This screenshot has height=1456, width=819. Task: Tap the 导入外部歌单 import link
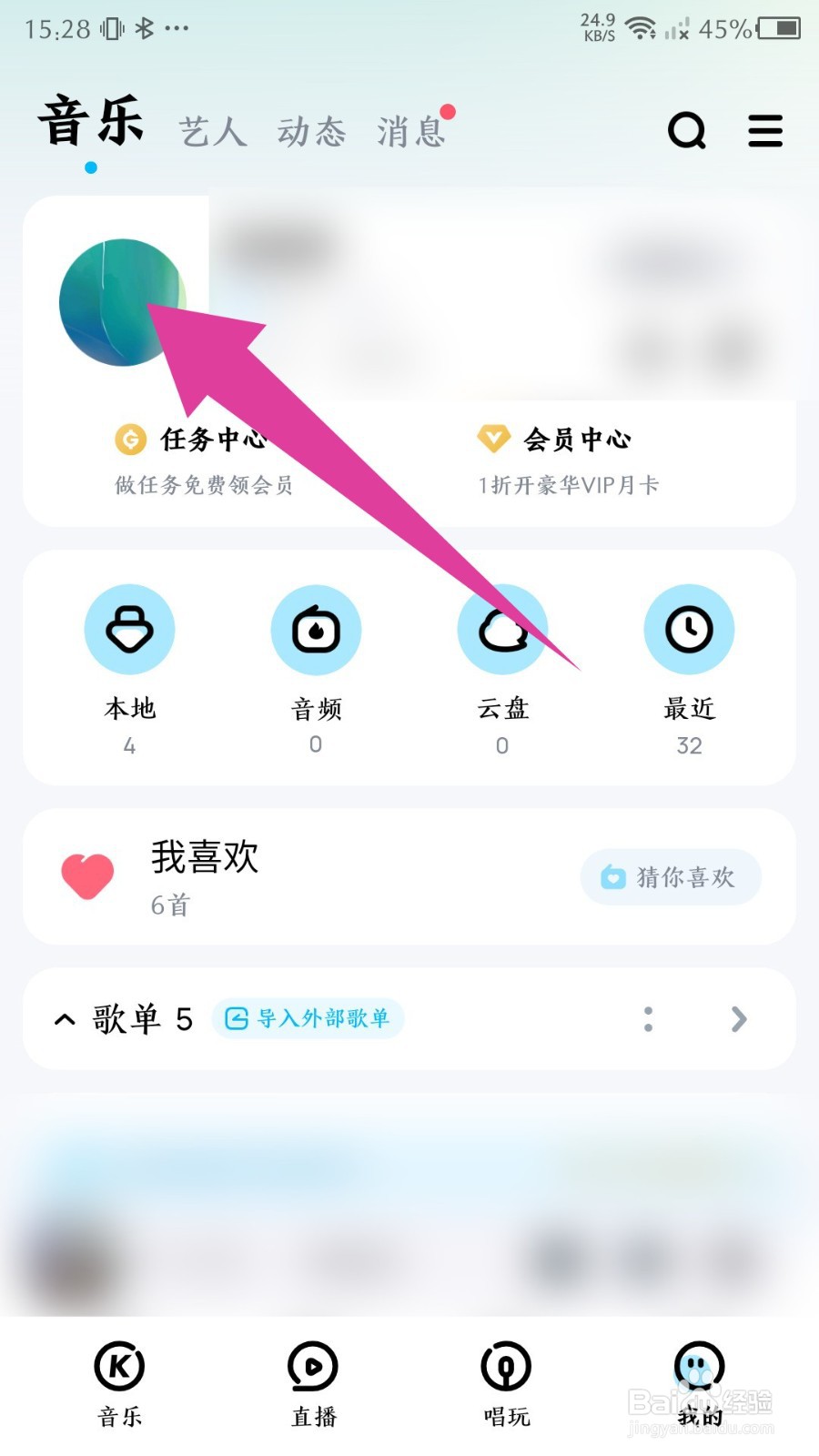(307, 1019)
